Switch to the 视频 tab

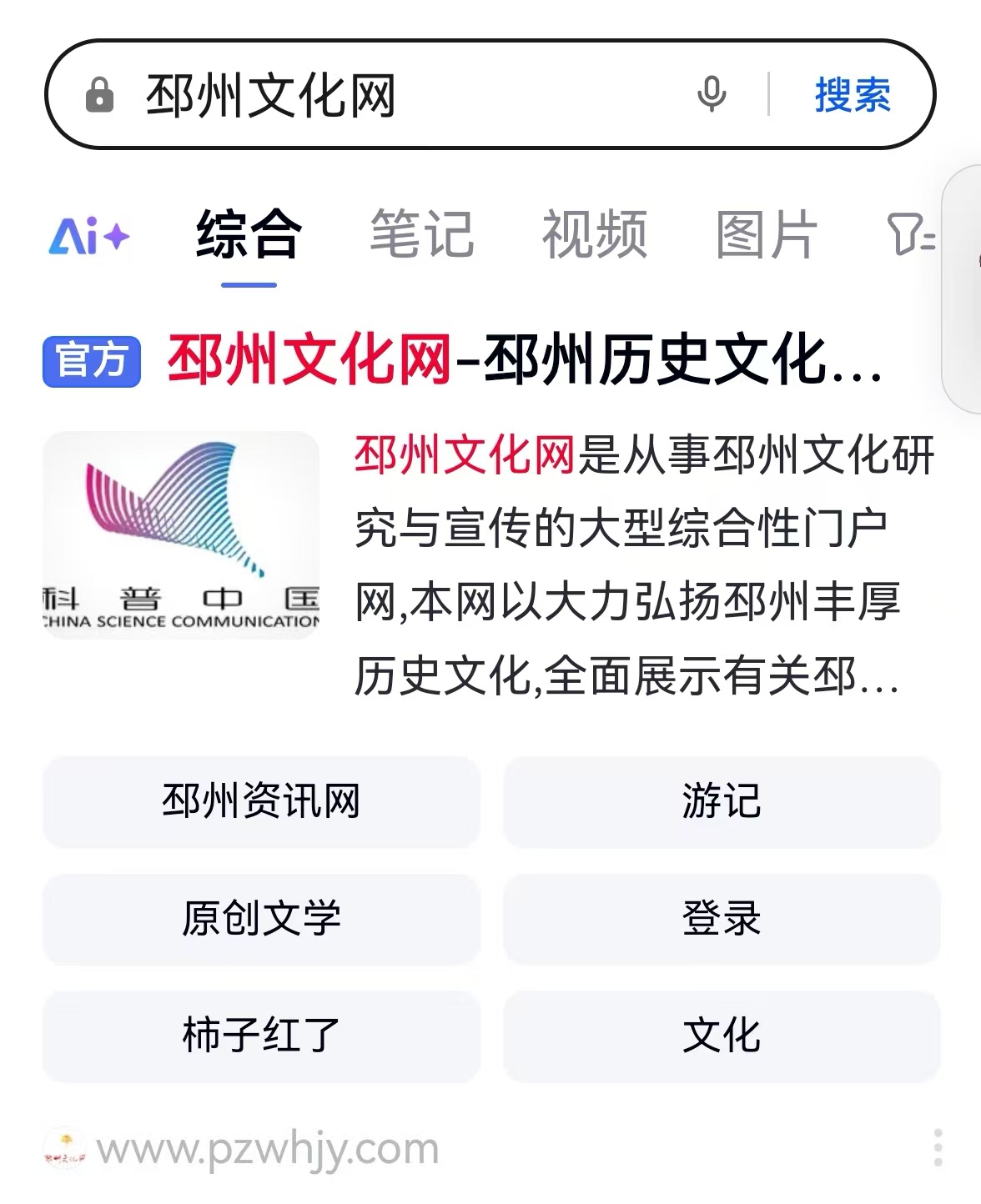point(594,234)
